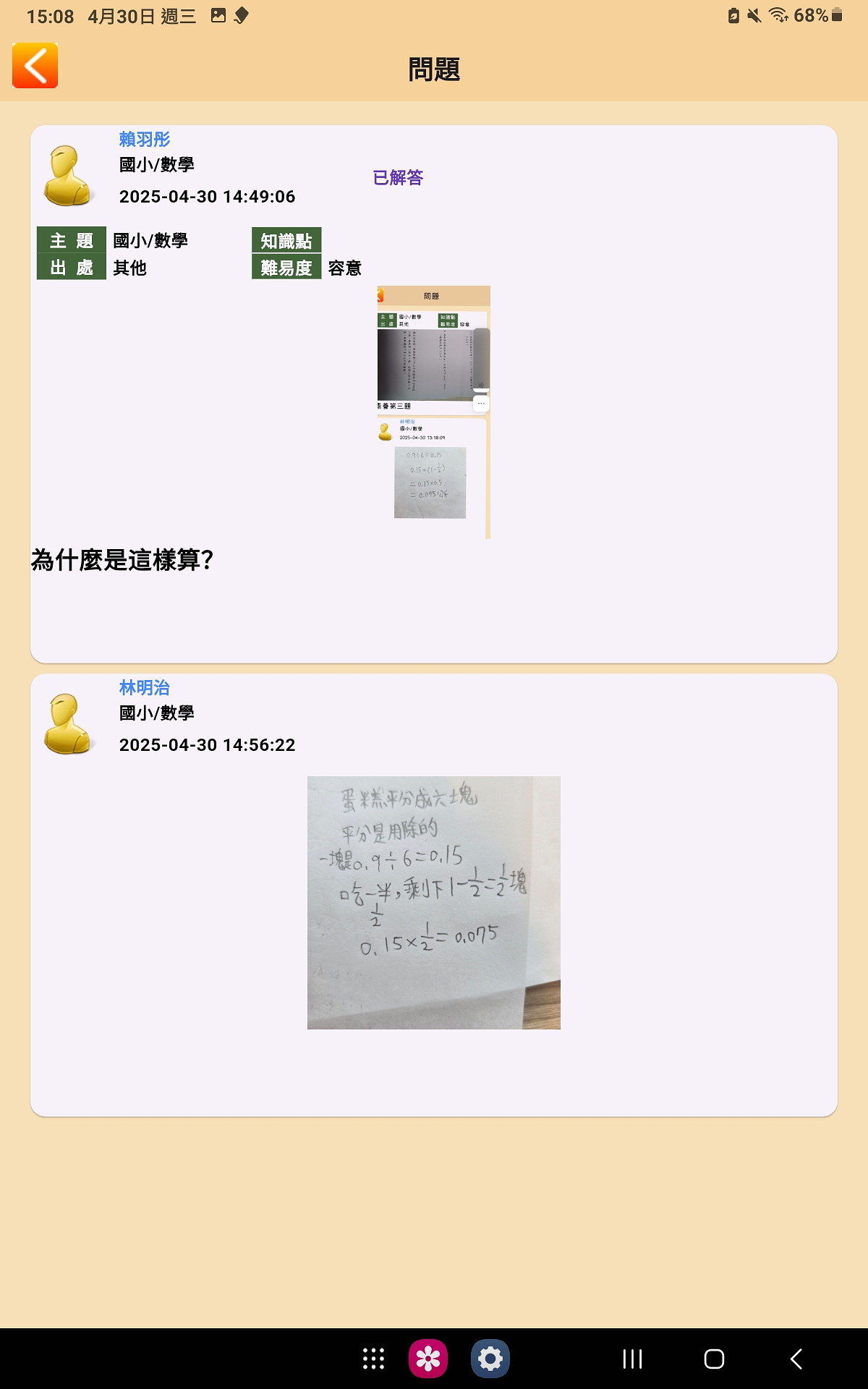Open the Settings gear app in the taskbar
This screenshot has height=1389, width=868.
click(x=490, y=1359)
